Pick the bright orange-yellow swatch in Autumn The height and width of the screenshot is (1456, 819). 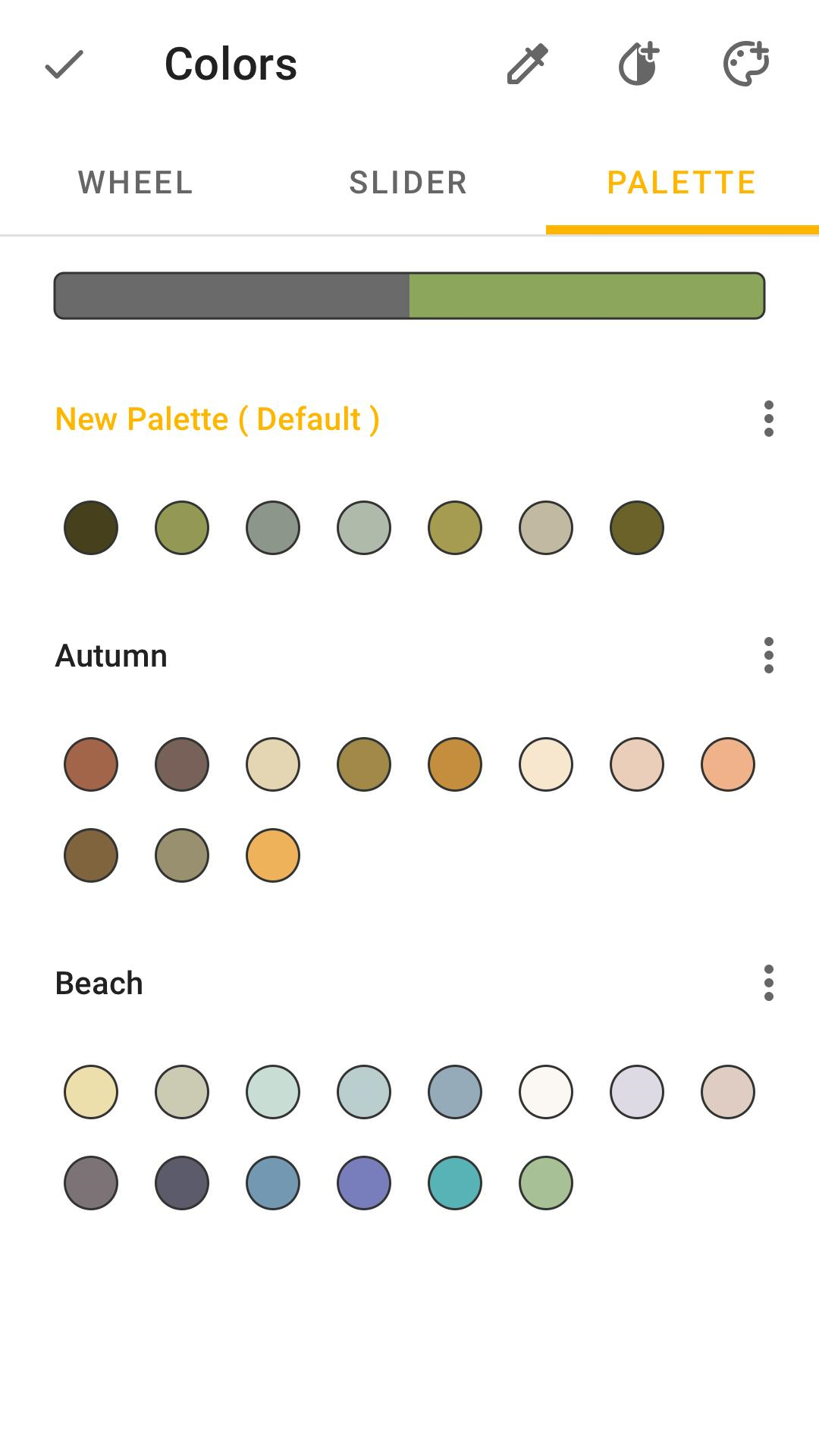tap(273, 855)
